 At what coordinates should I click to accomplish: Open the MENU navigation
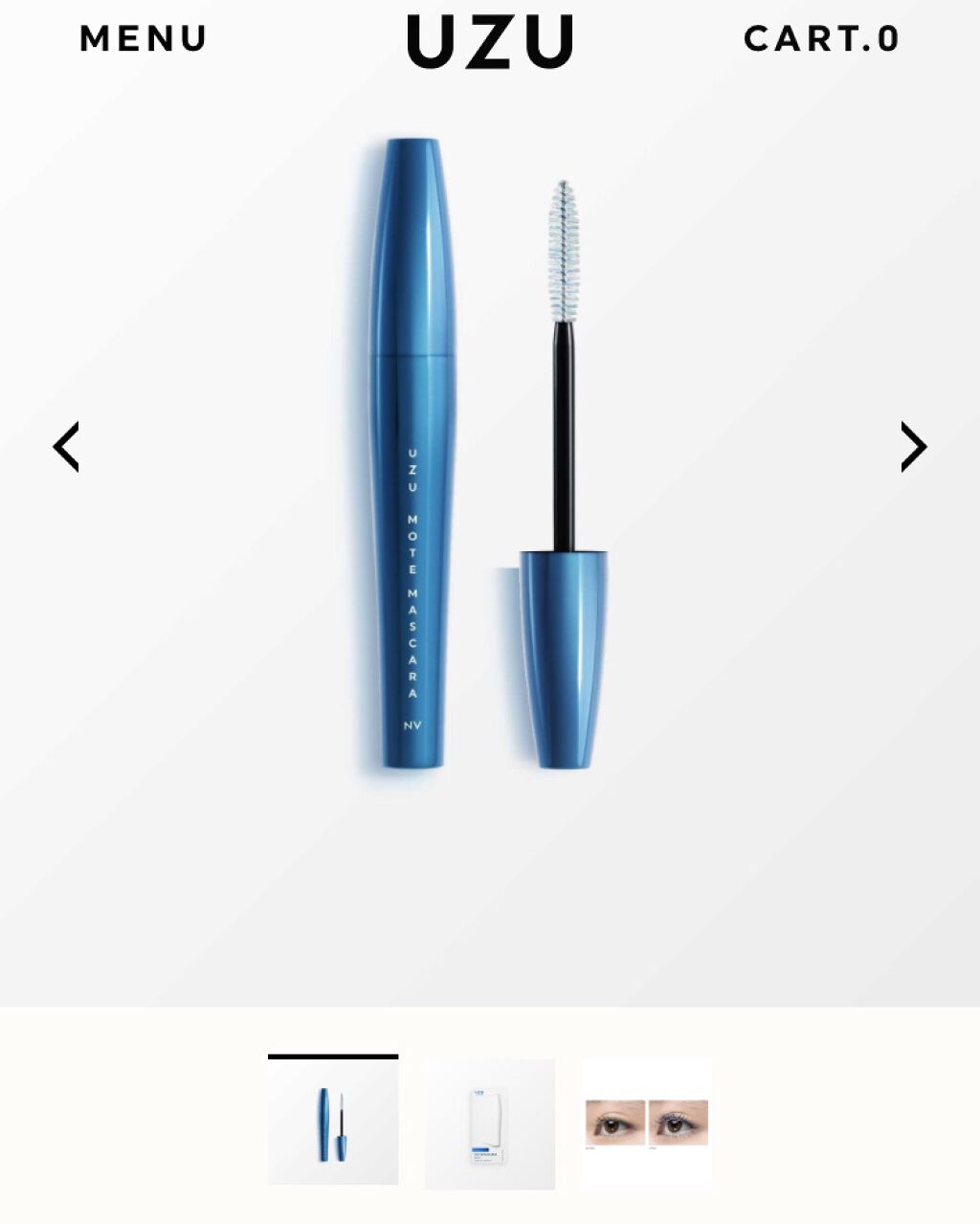pyautogui.click(x=144, y=38)
